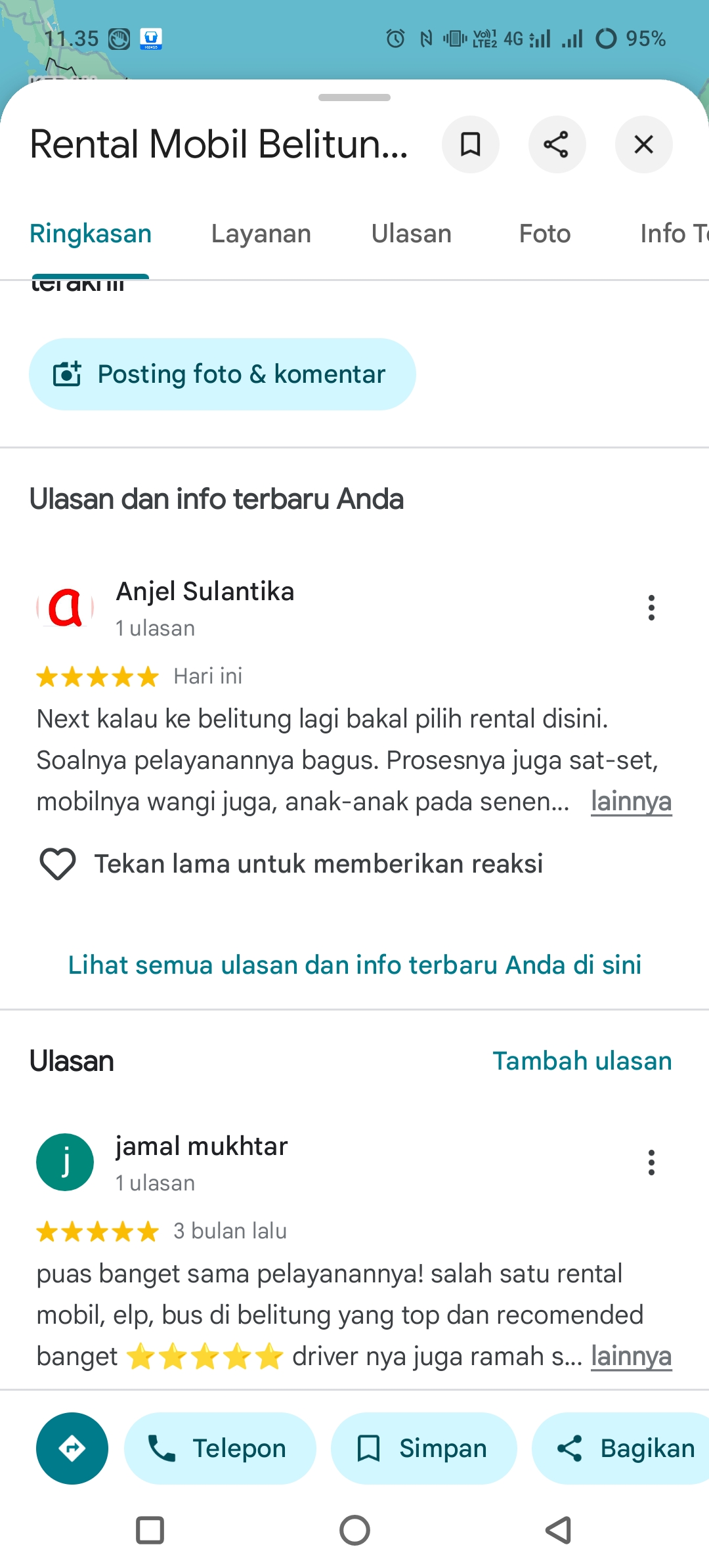Open the Ulasan tab
This screenshot has width=709, height=1568.
412,234
